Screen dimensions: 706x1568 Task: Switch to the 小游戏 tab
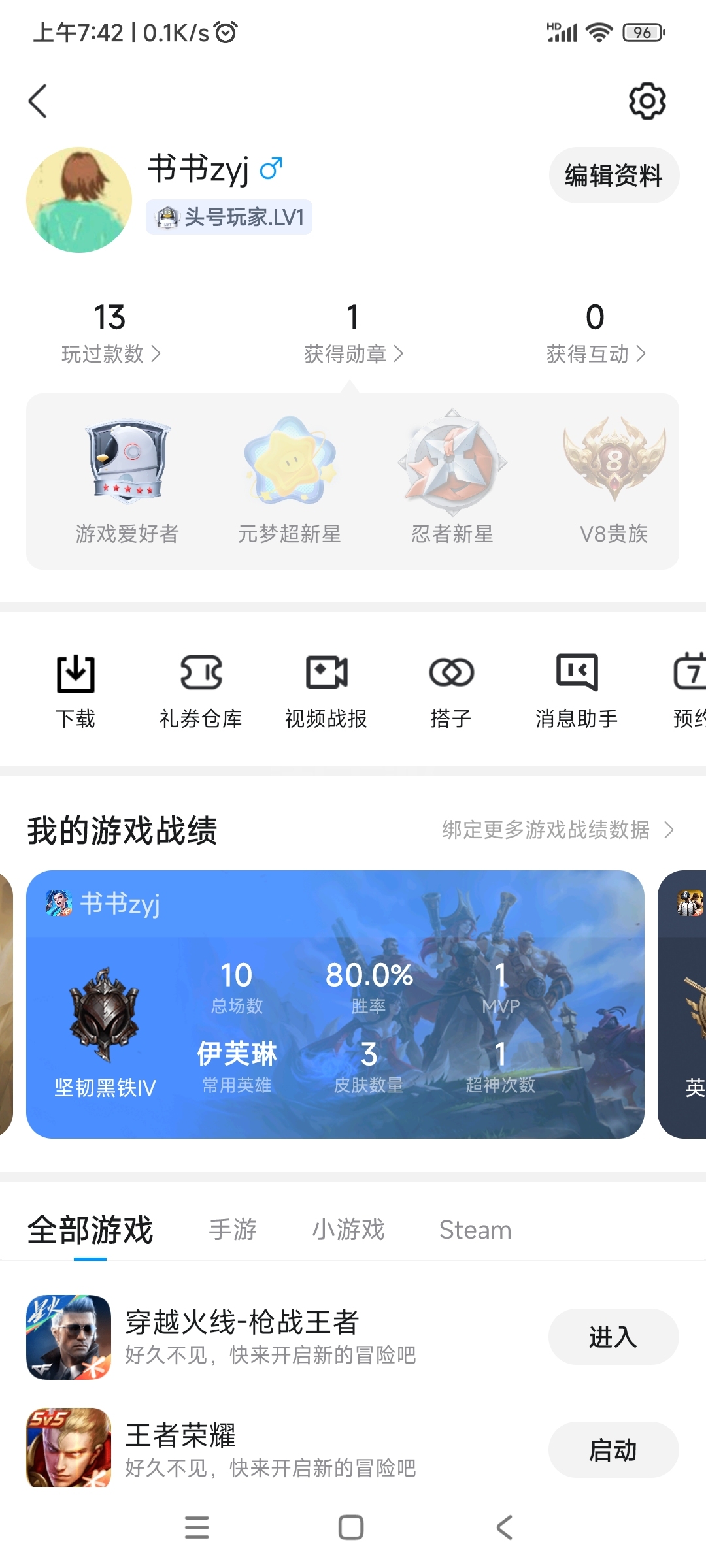click(348, 1230)
